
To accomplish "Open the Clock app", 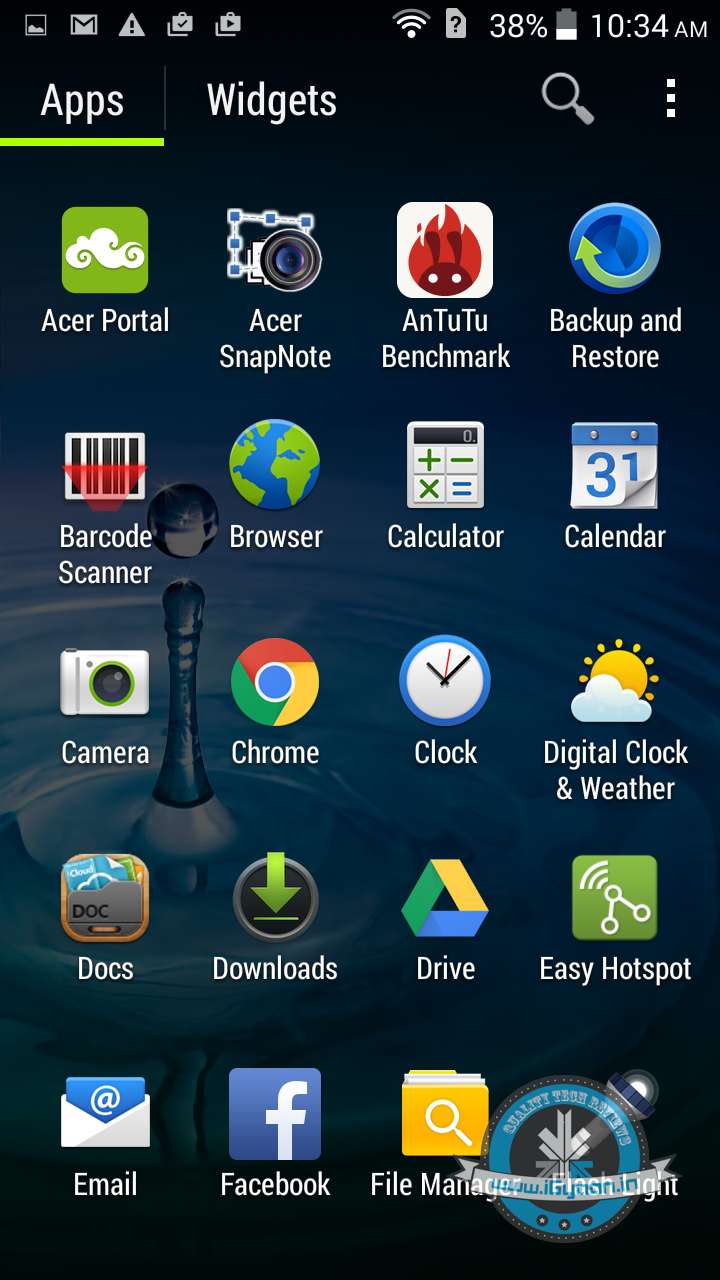I will point(445,683).
